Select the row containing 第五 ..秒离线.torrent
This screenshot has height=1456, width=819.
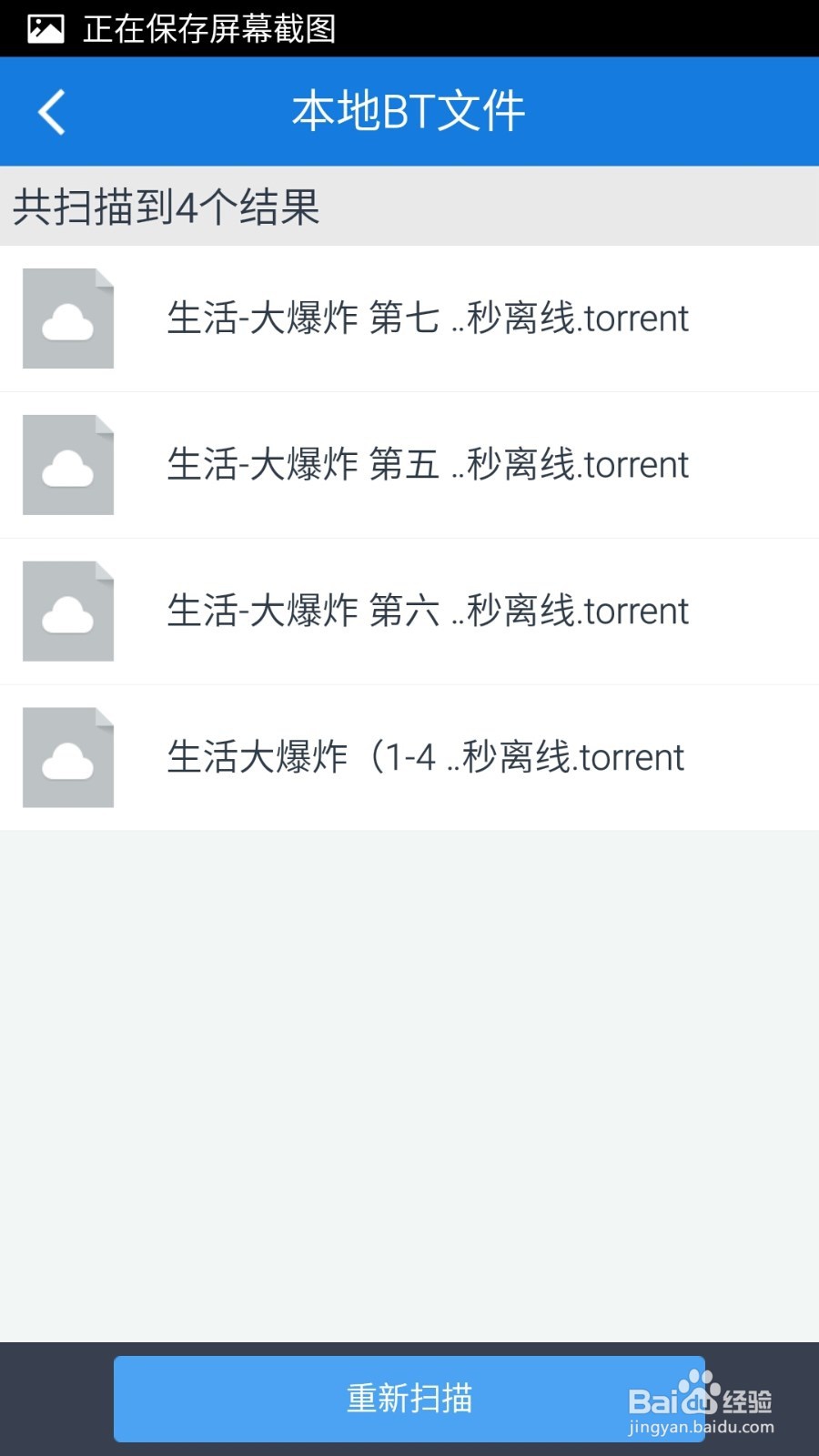409,465
